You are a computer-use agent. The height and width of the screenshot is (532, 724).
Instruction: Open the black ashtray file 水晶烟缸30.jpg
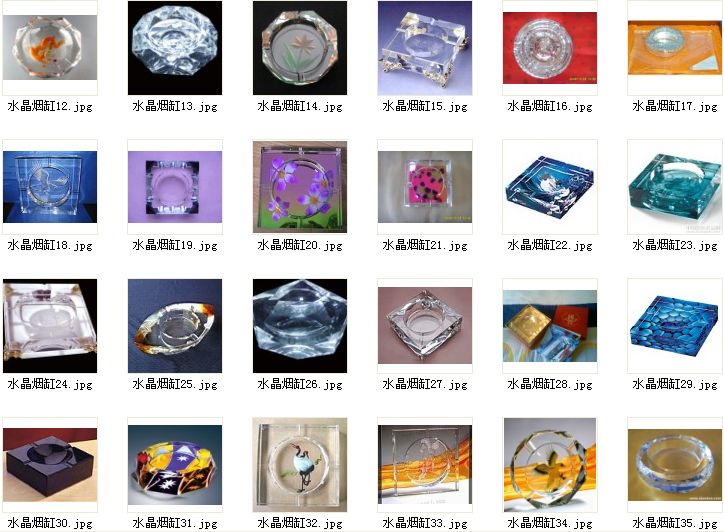[49, 465]
